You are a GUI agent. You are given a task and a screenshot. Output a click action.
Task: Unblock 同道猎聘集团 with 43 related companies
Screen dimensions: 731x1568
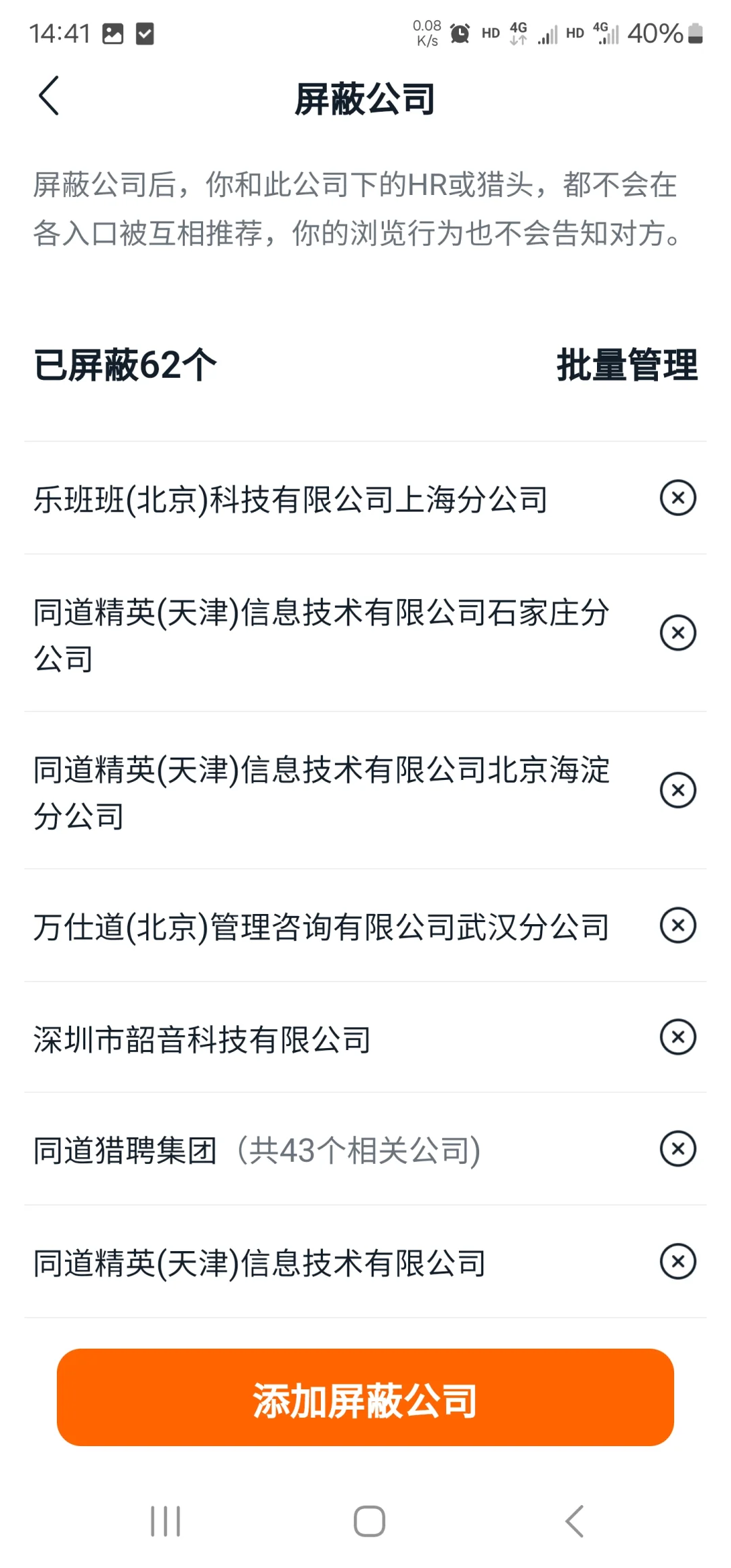(678, 1149)
